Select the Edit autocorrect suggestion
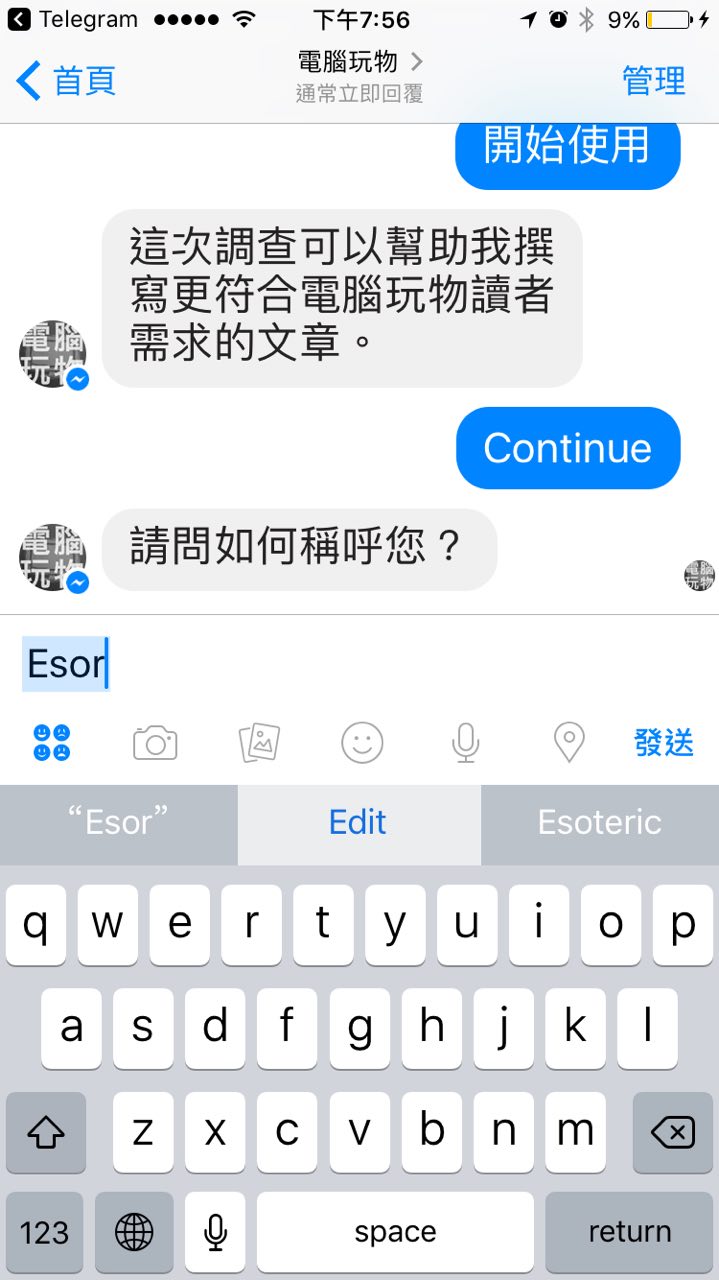 click(358, 823)
